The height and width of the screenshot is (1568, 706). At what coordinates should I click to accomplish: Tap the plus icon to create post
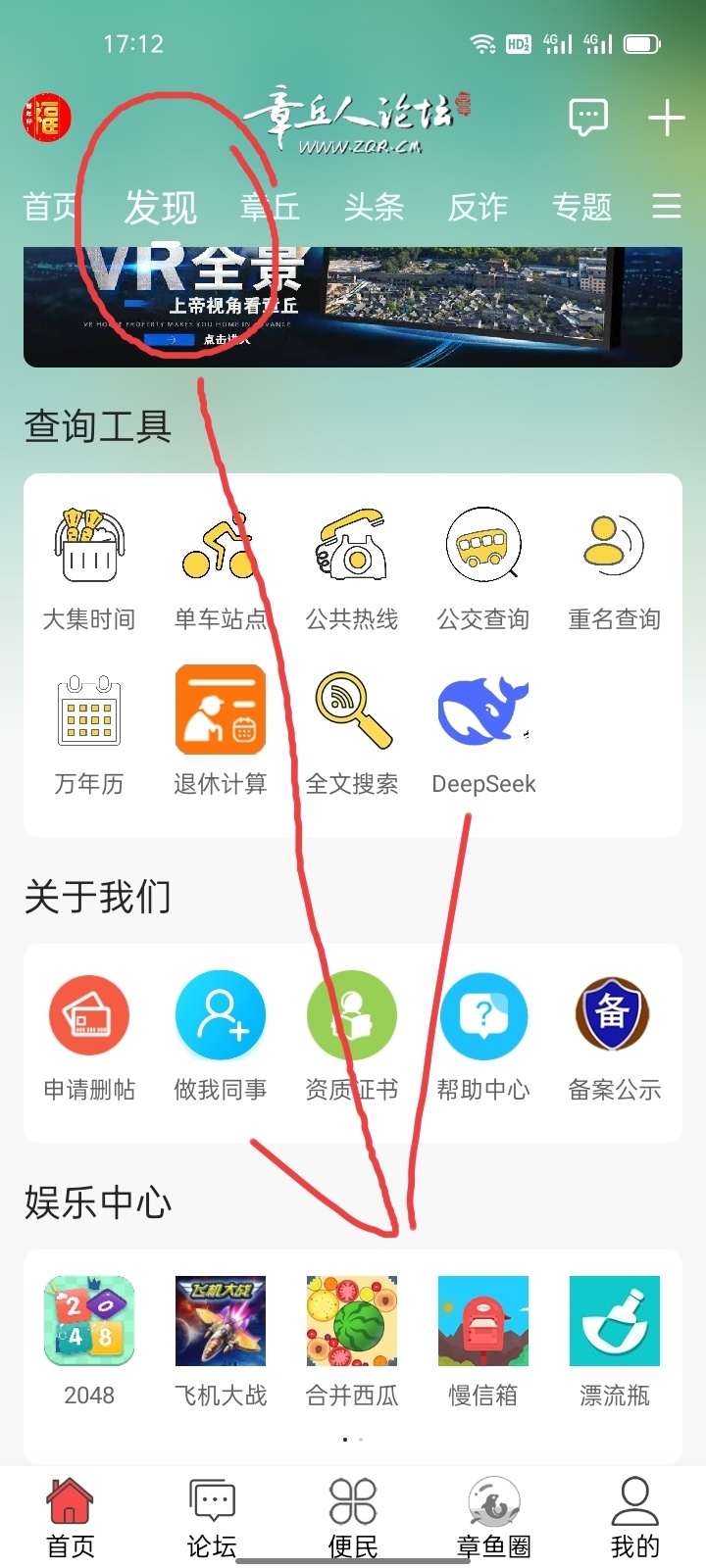(x=666, y=118)
